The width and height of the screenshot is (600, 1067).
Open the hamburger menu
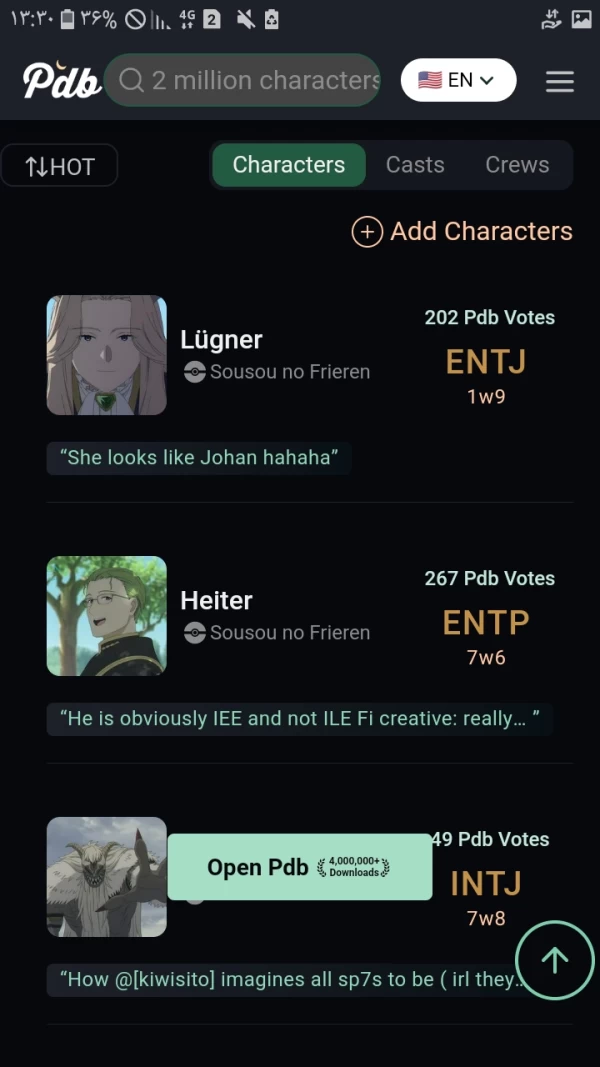tap(560, 81)
